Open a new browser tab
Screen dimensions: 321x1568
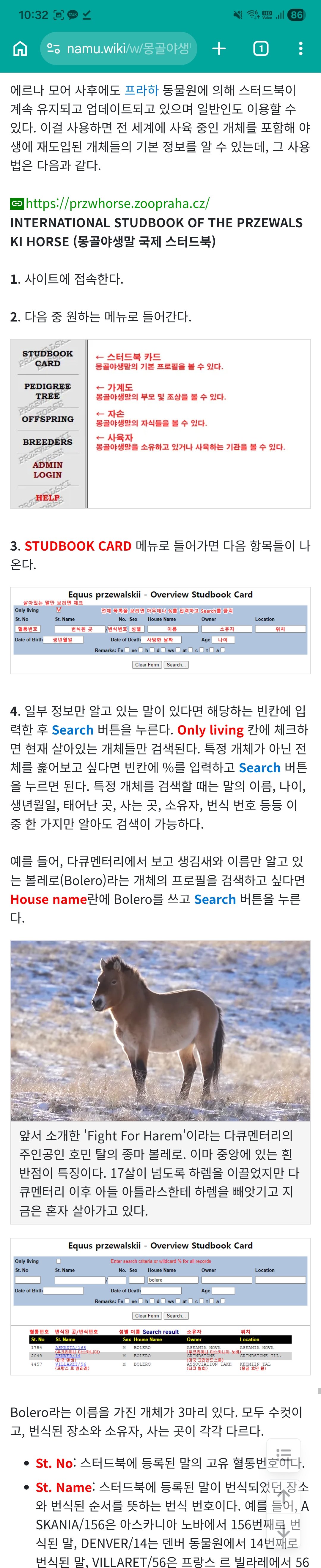click(219, 49)
